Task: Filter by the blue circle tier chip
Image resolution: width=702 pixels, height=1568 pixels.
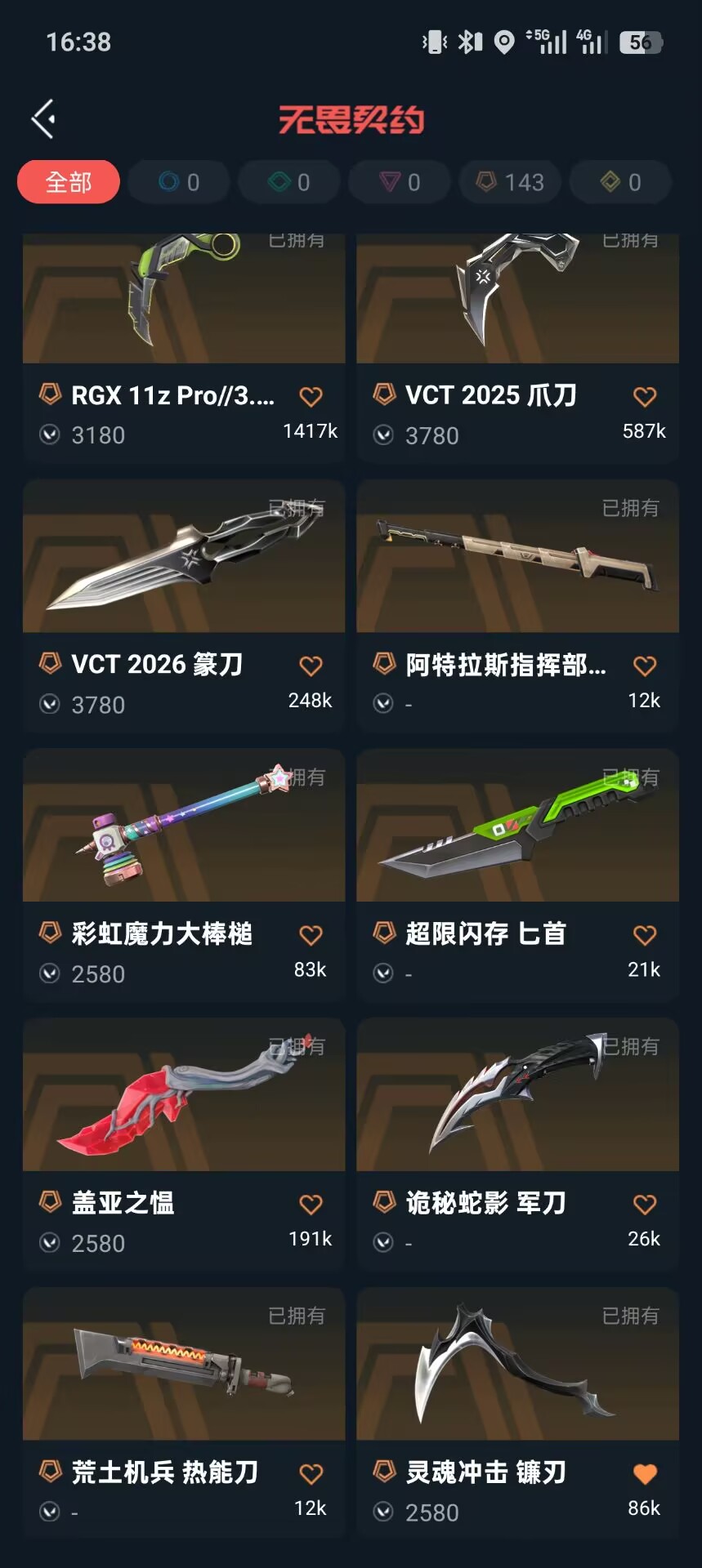Action: (179, 182)
